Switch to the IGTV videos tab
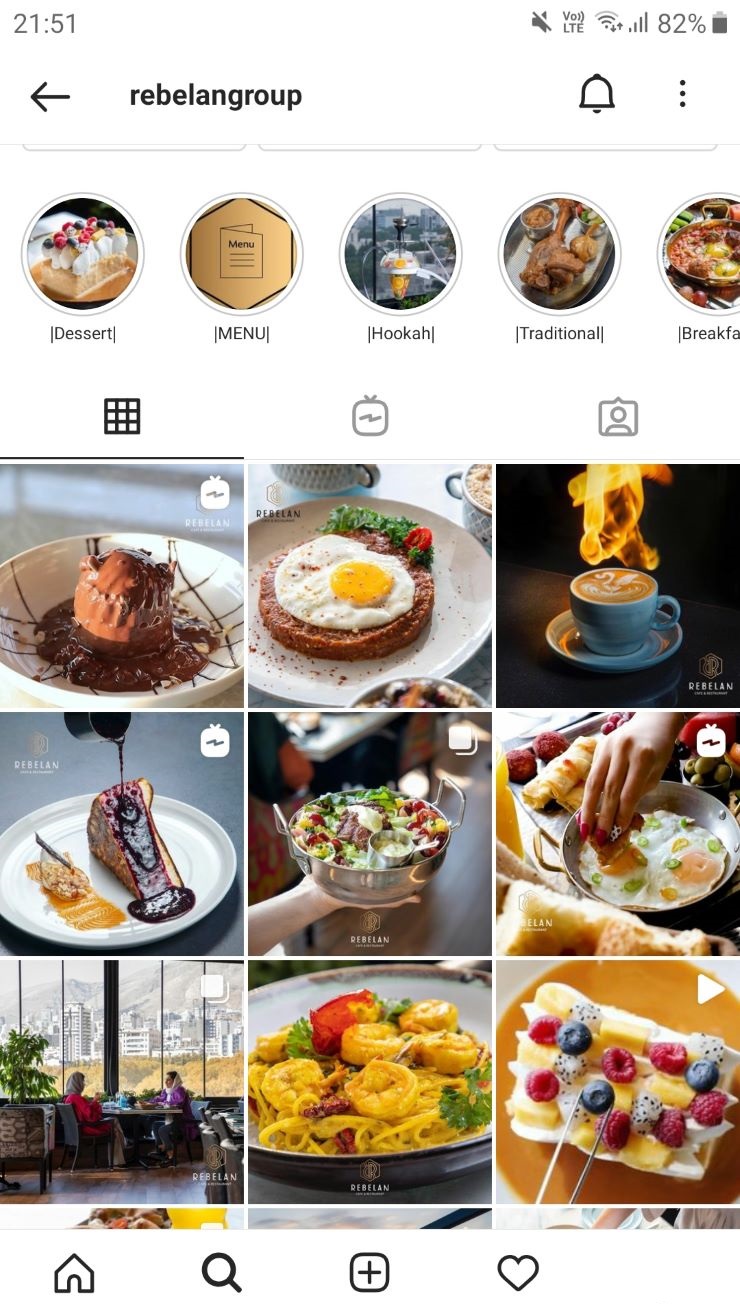Image resolution: width=740 pixels, height=1316 pixels. pos(370,417)
